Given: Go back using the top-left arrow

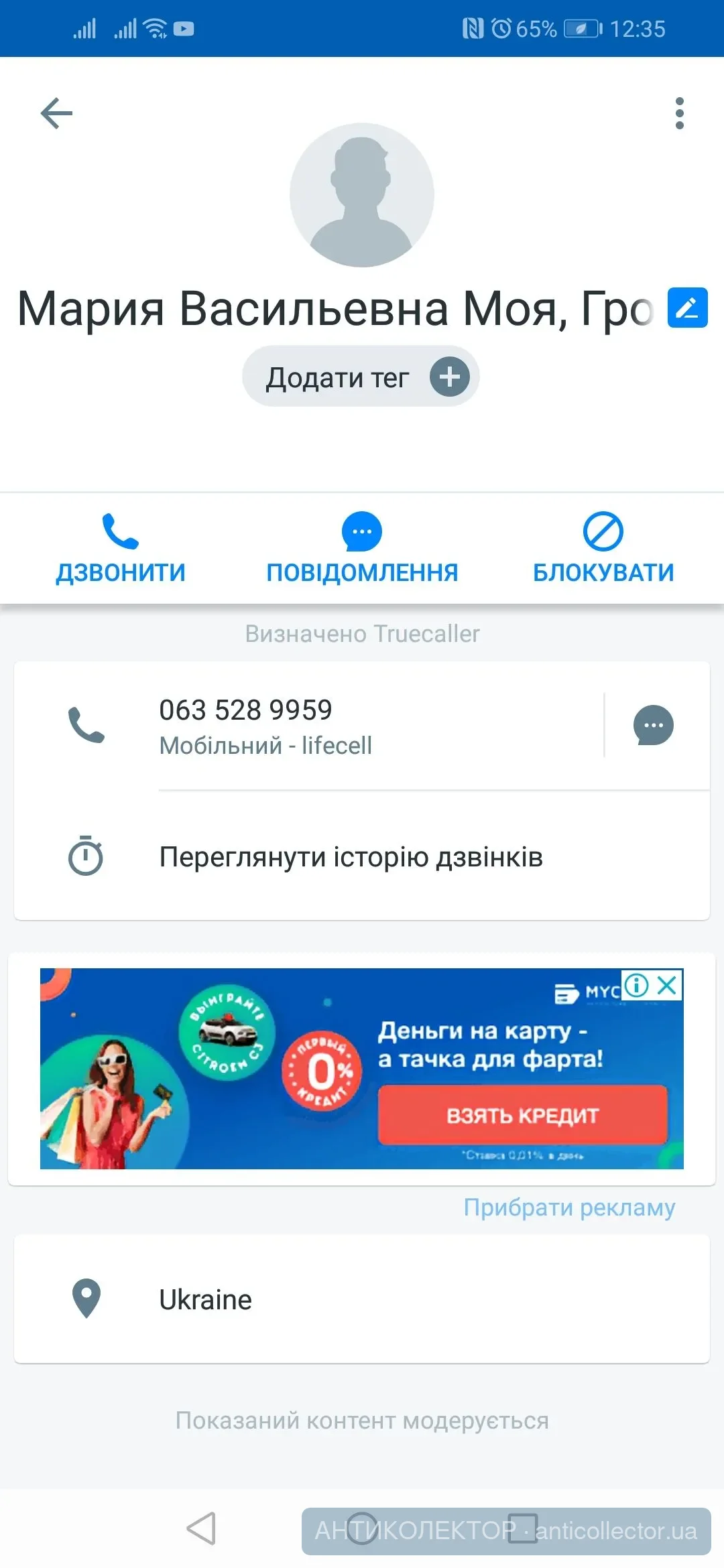Looking at the screenshot, I should (x=56, y=113).
